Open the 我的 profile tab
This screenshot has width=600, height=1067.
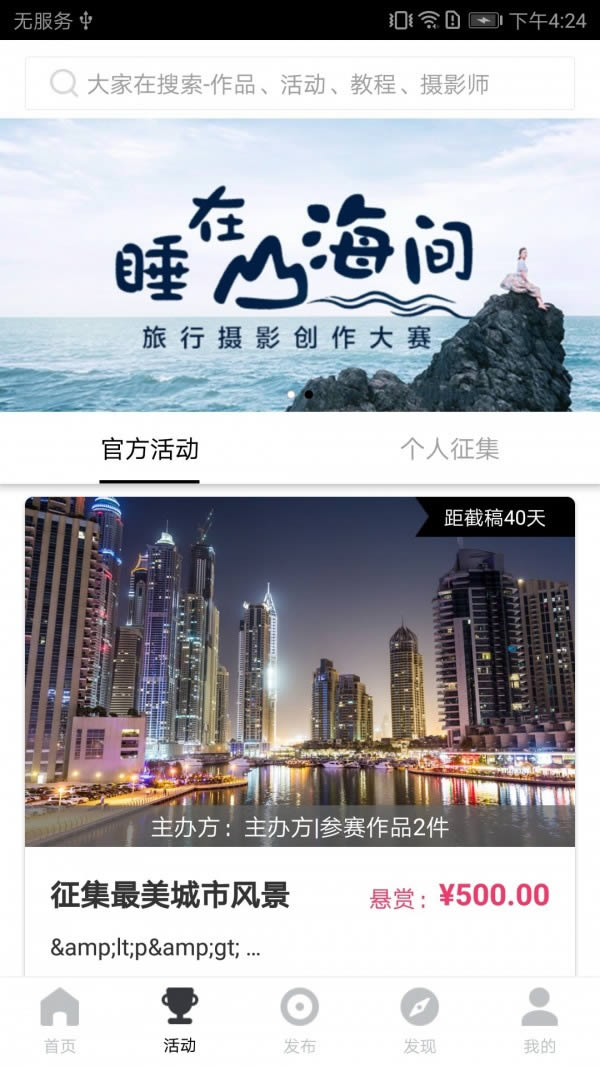pyautogui.click(x=539, y=1020)
